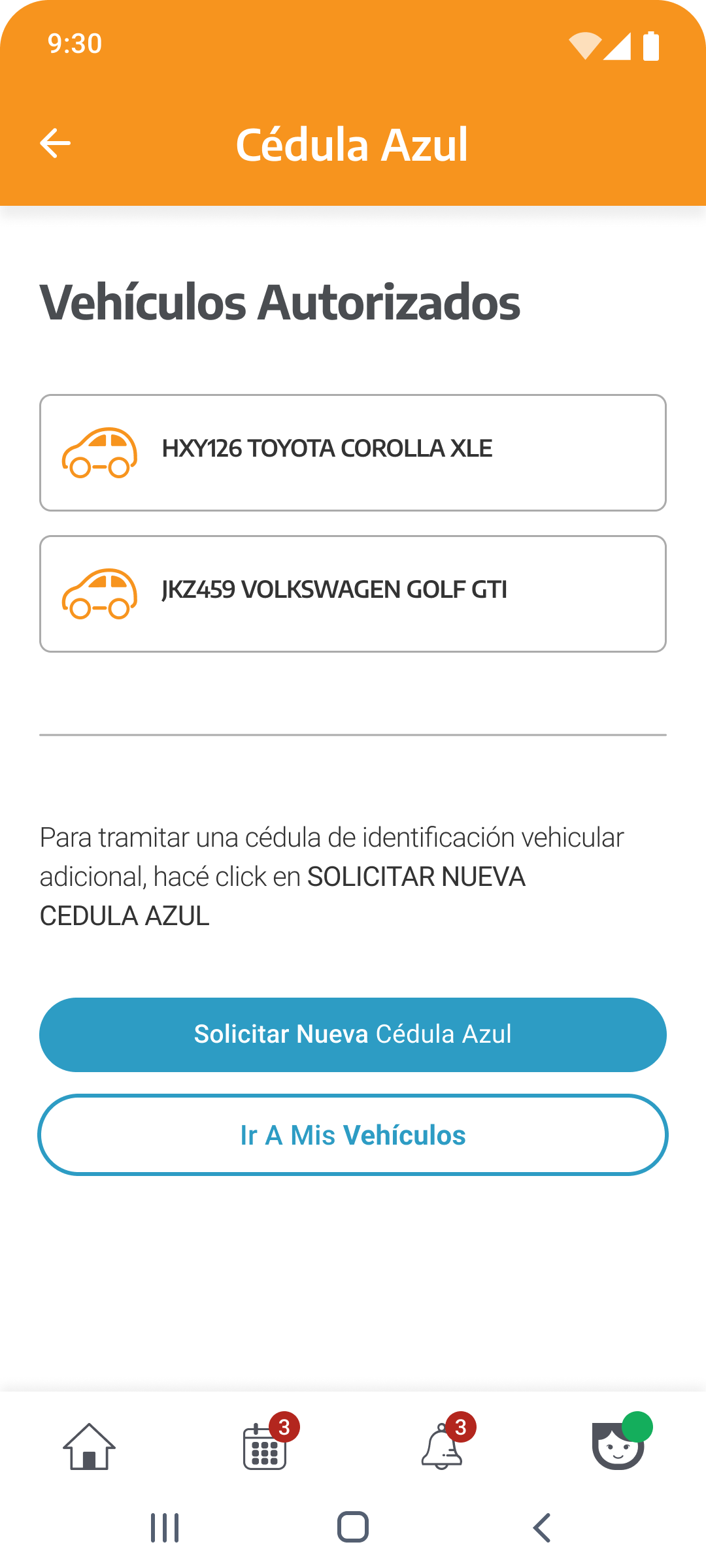This screenshot has width=706, height=1568.
Task: Go to Ir A Mis Vehículos
Action: [353, 1135]
